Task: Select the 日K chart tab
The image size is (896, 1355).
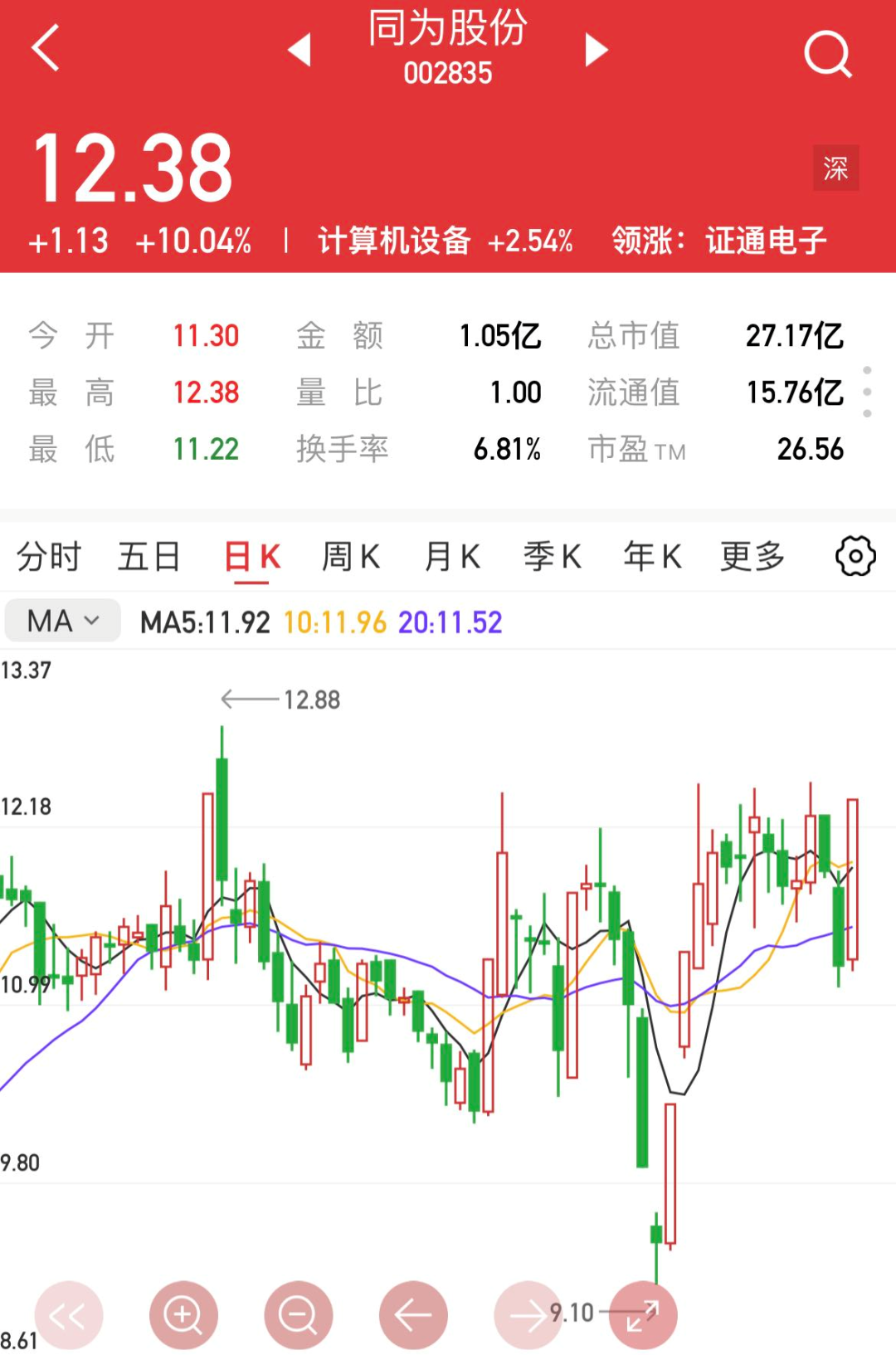Action: 252,557
